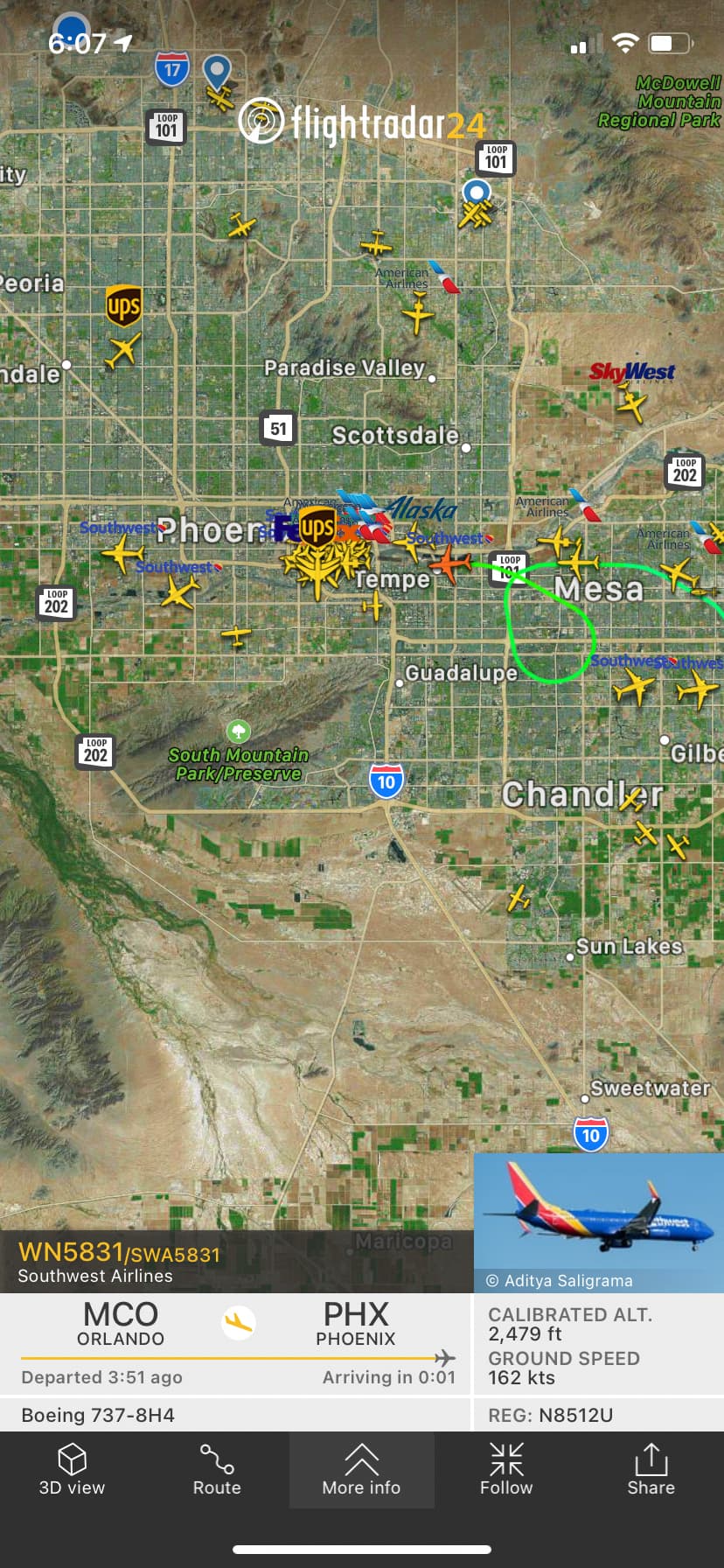Expand More info panel
This screenshot has width=724, height=1568.
pyautogui.click(x=361, y=1470)
